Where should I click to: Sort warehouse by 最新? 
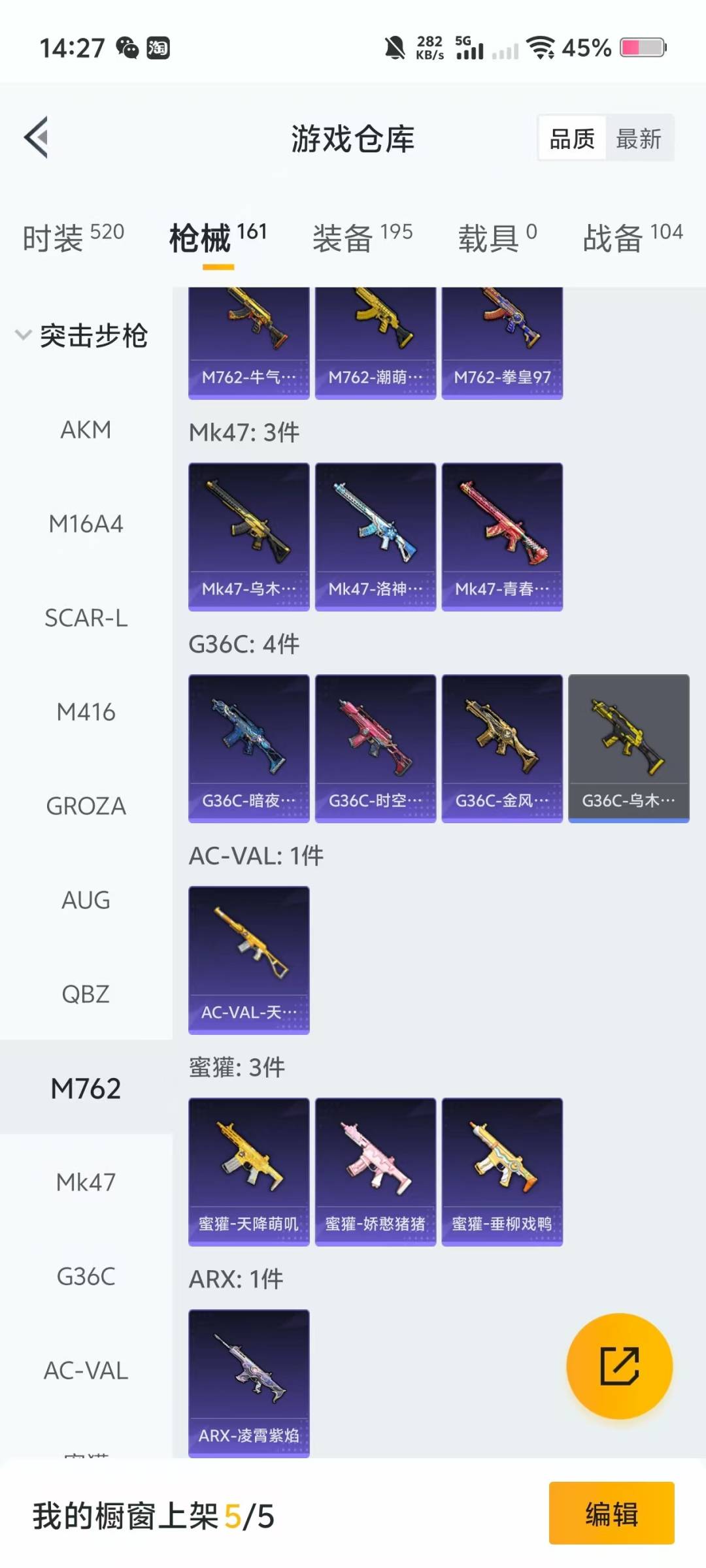[639, 139]
